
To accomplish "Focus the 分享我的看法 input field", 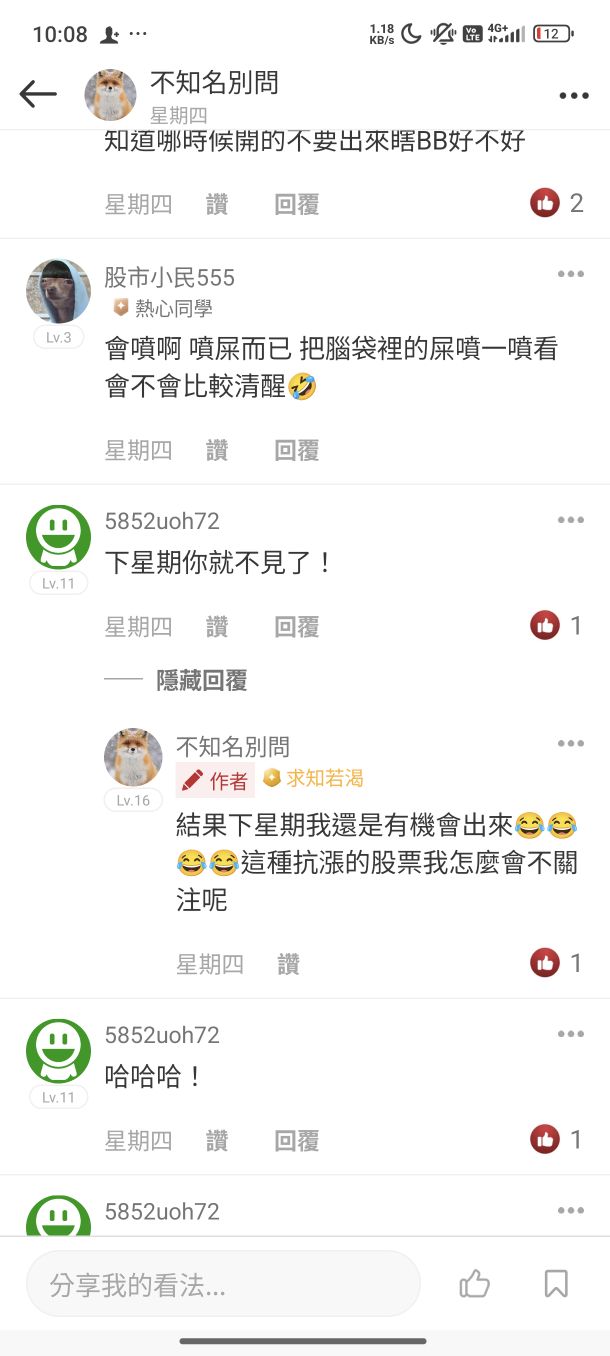I will pyautogui.click(x=223, y=1285).
